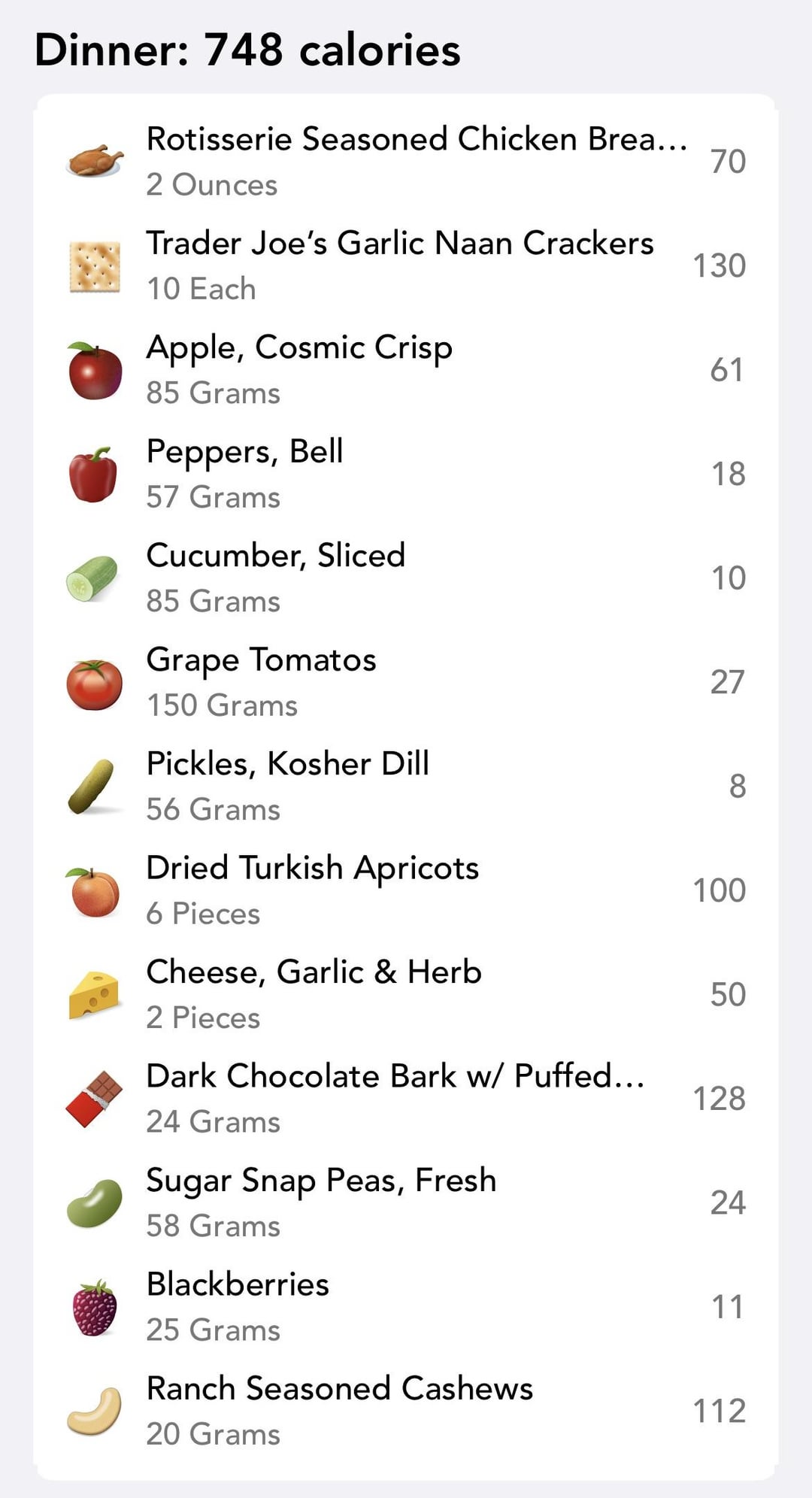Edit the Sugar Snap Peas, Fresh entry

(406, 1203)
